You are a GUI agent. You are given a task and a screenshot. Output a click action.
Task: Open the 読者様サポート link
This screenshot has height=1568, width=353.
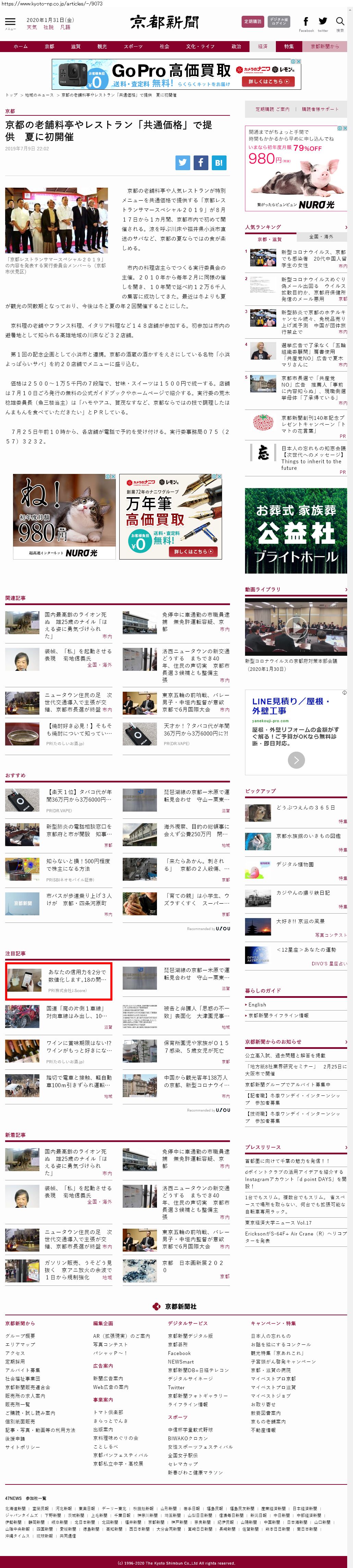(319, 109)
